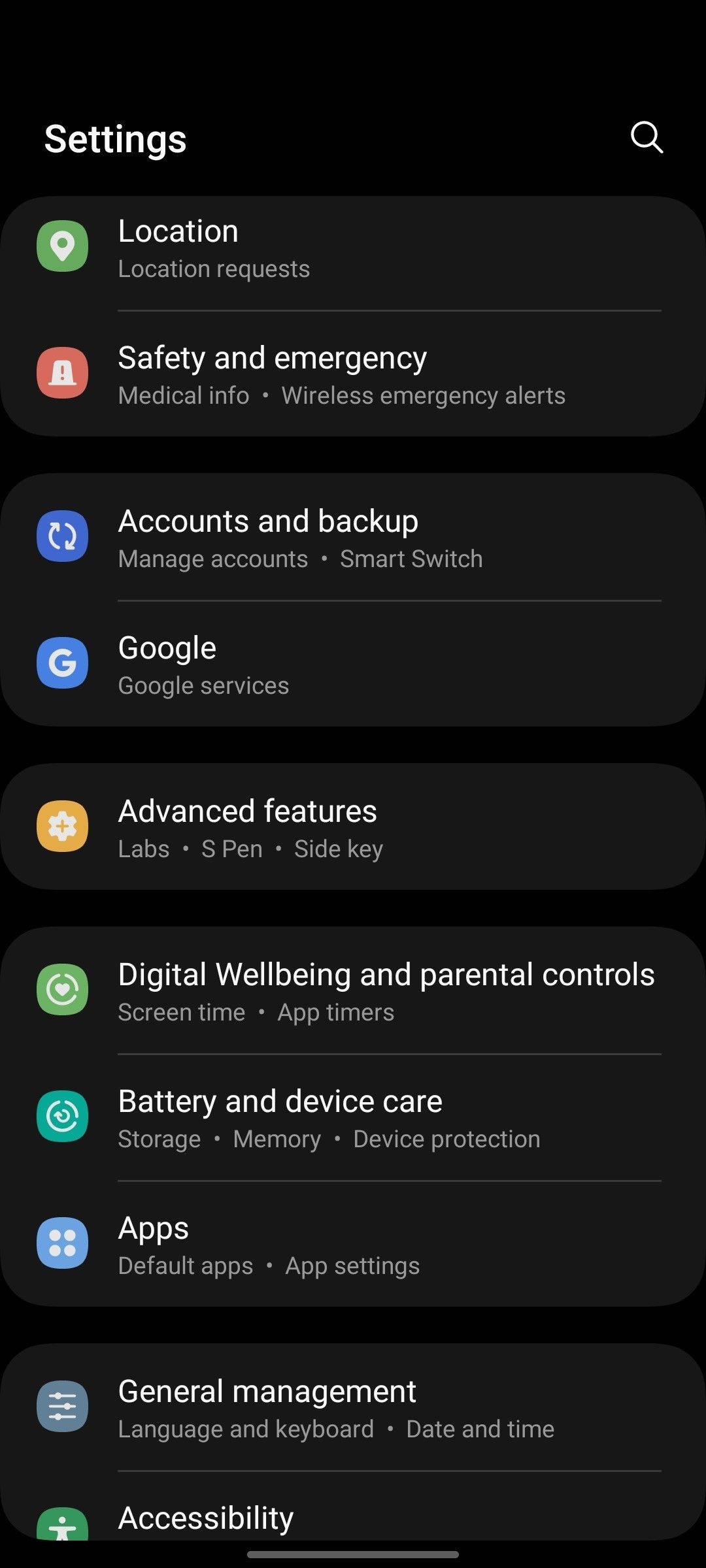This screenshot has height=1568, width=706.
Task: Tap the Accounts and backup sync icon
Action: pyautogui.click(x=62, y=535)
